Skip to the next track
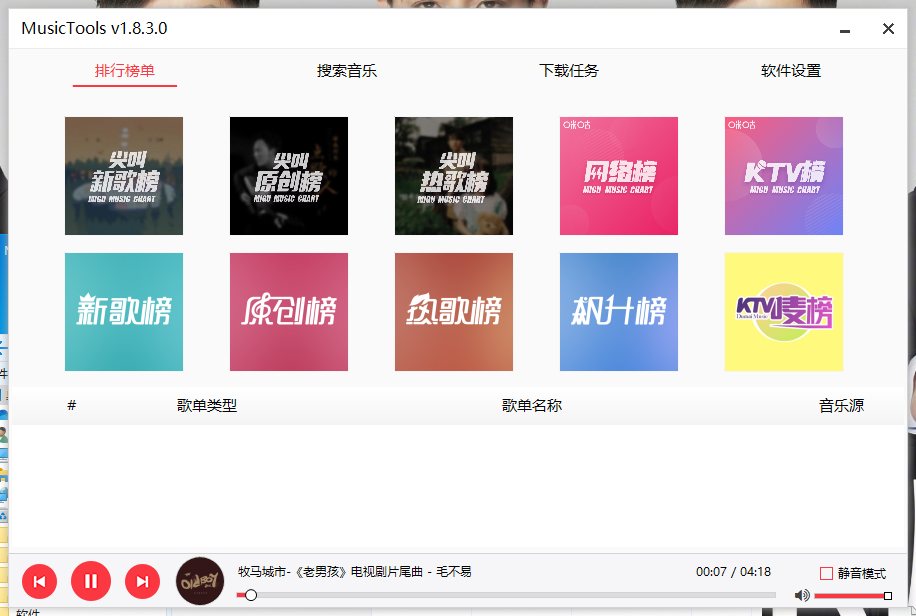The width and height of the screenshot is (916, 616). point(143,581)
